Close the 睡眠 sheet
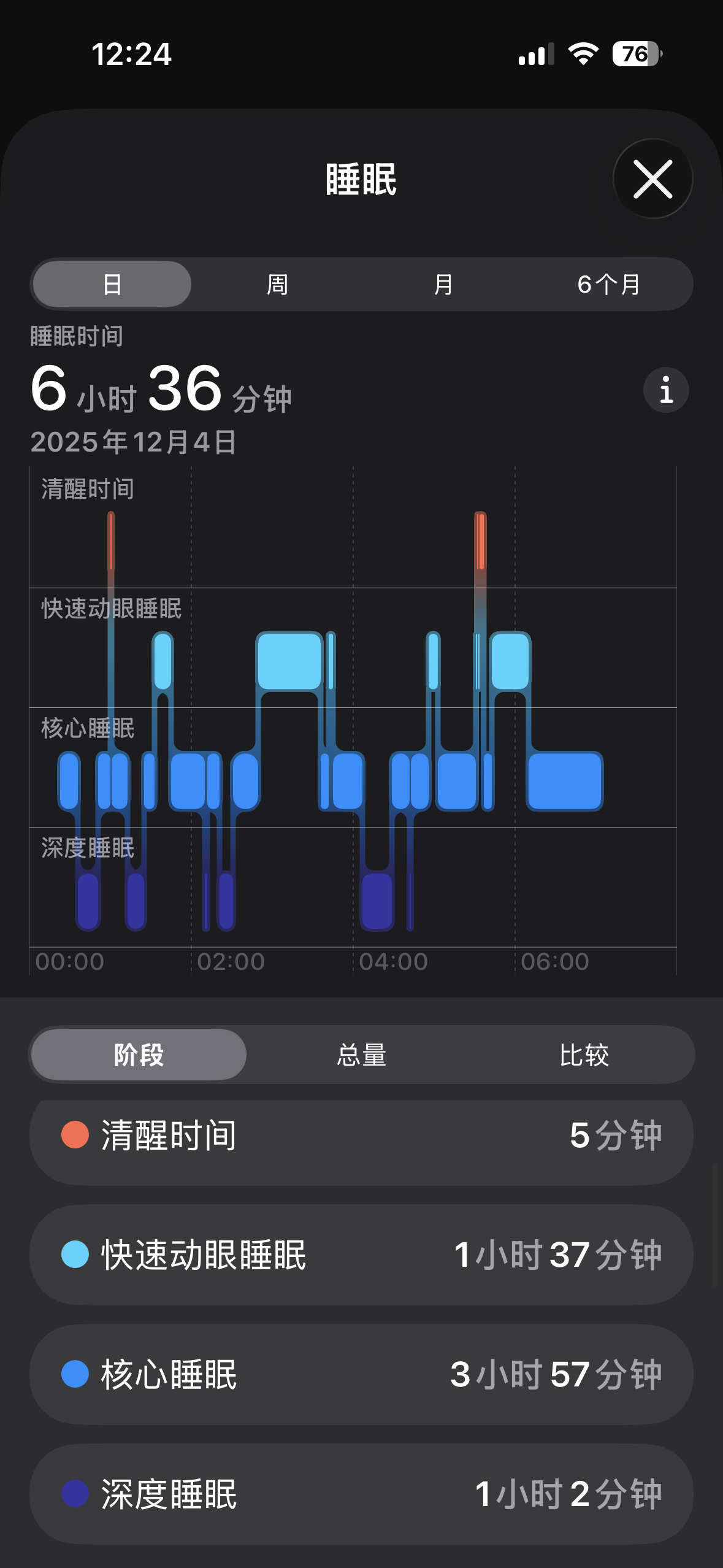The height and width of the screenshot is (1568, 723). pyautogui.click(x=652, y=179)
